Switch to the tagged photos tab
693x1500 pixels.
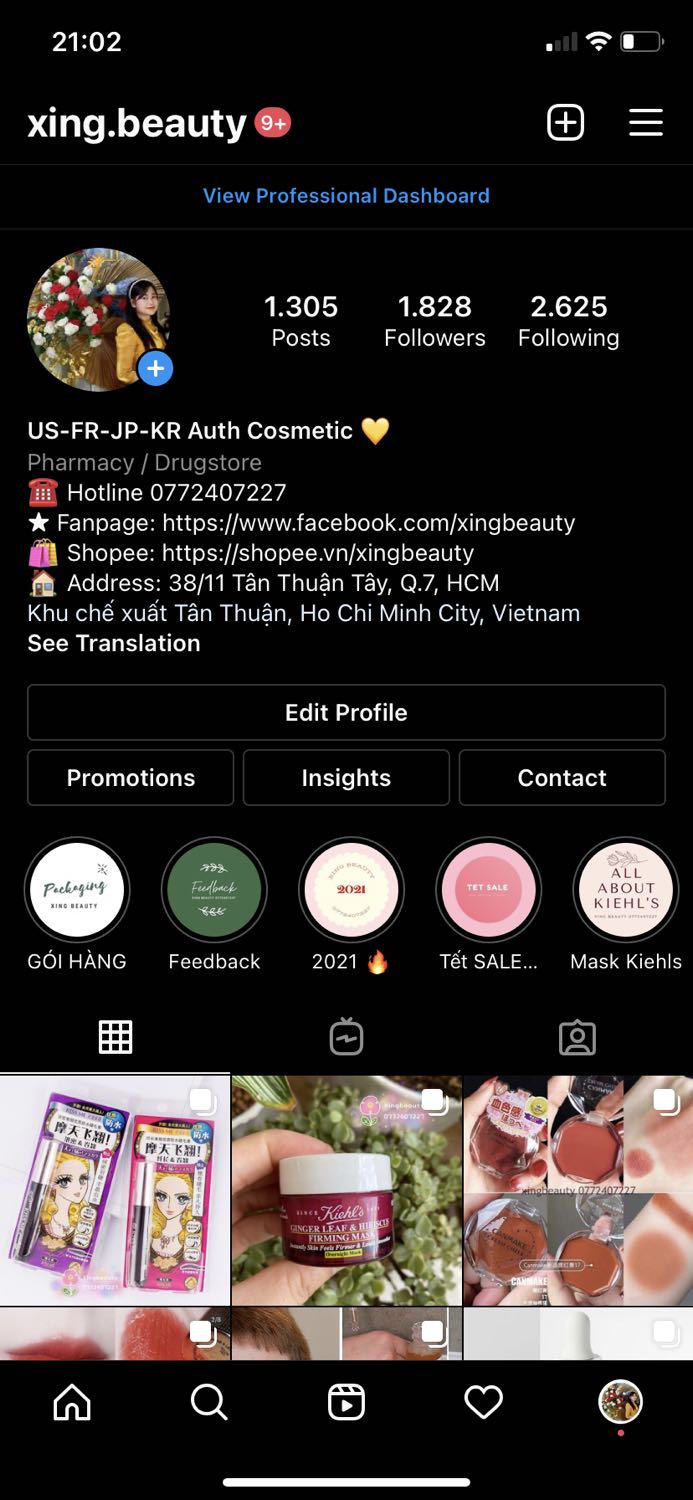pos(577,1038)
